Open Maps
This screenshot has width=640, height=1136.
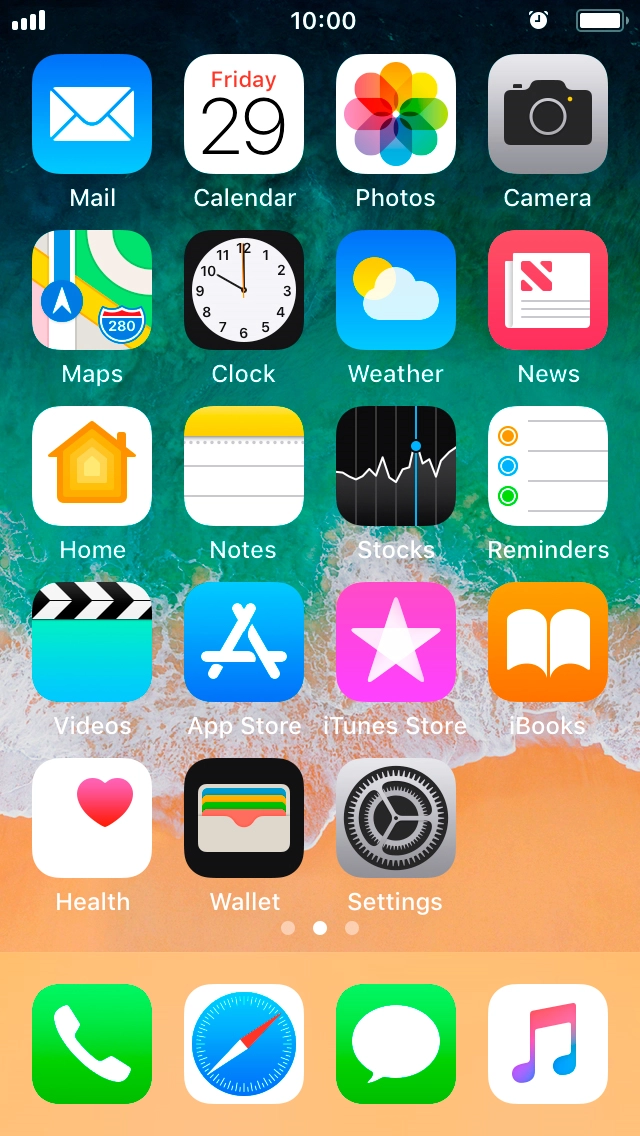coord(92,290)
